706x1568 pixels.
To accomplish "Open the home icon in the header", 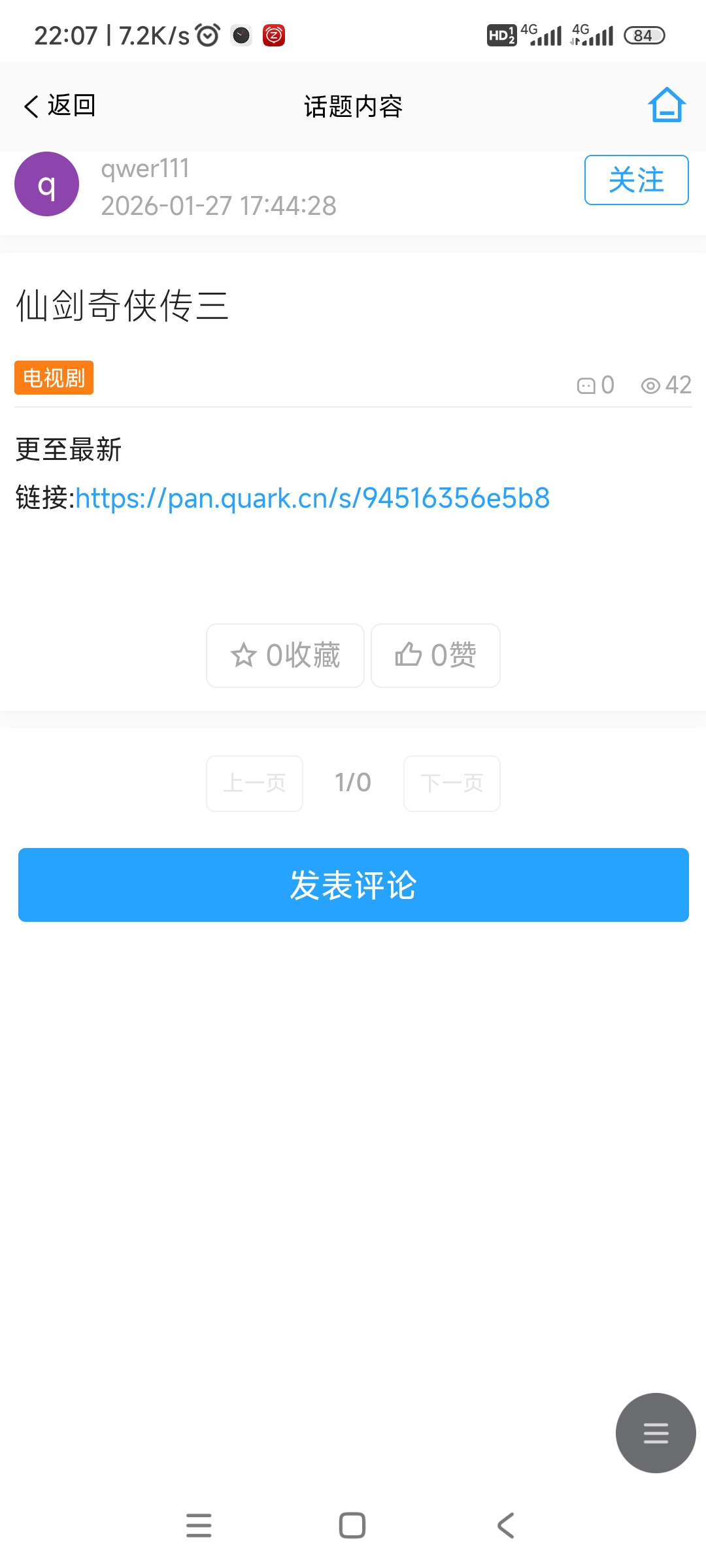I will pyautogui.click(x=666, y=105).
